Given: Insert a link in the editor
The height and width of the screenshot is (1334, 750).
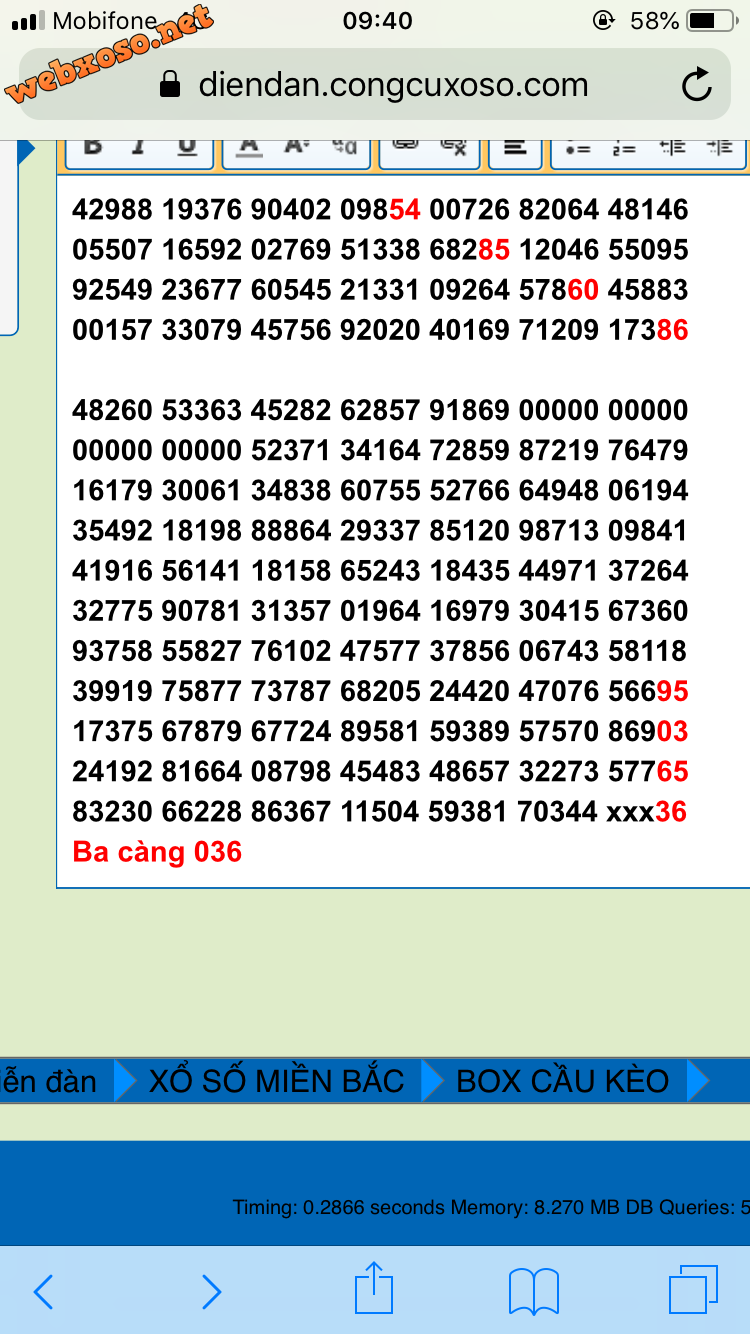Looking at the screenshot, I should click(405, 146).
